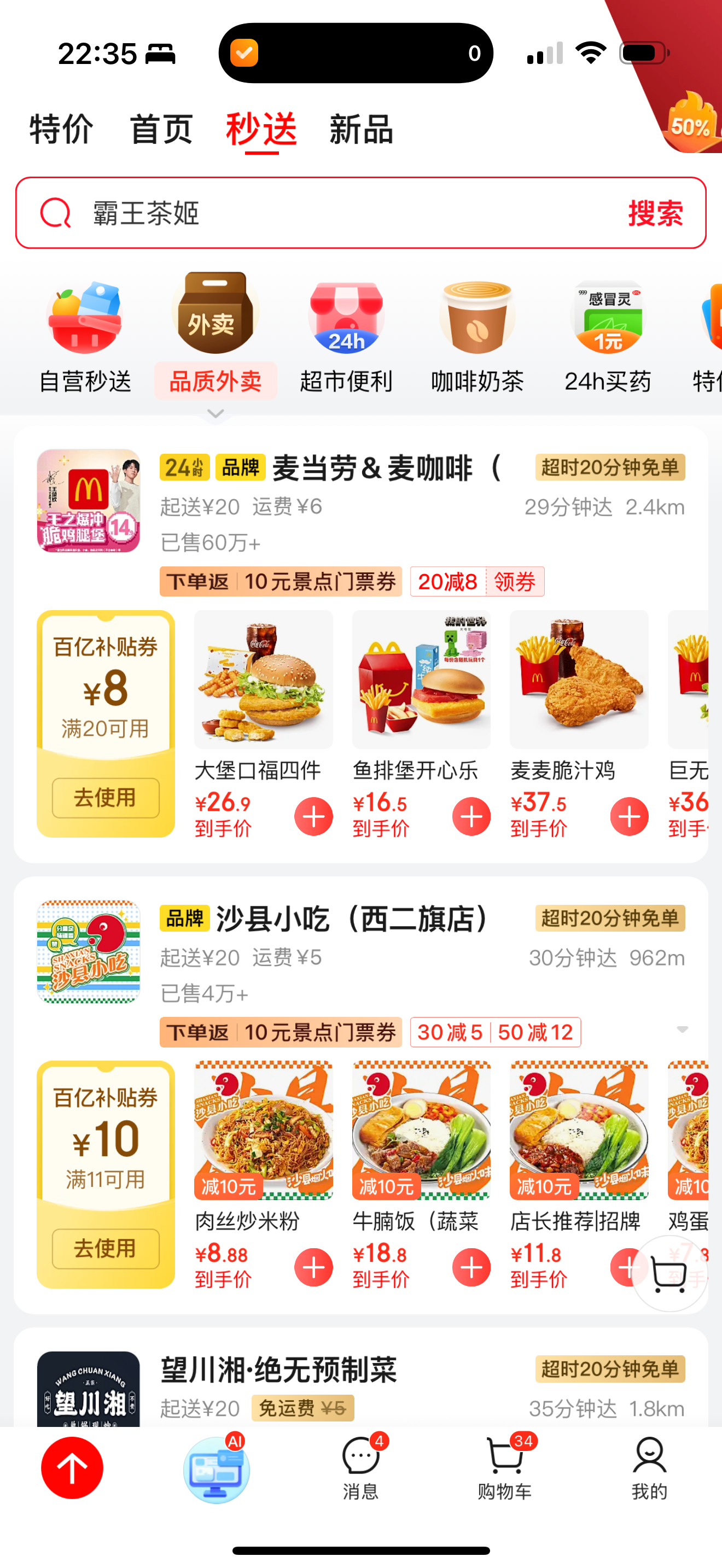This screenshot has height=1568, width=722.
Task: Add 大堡口福四件 to cart
Action: point(313,816)
